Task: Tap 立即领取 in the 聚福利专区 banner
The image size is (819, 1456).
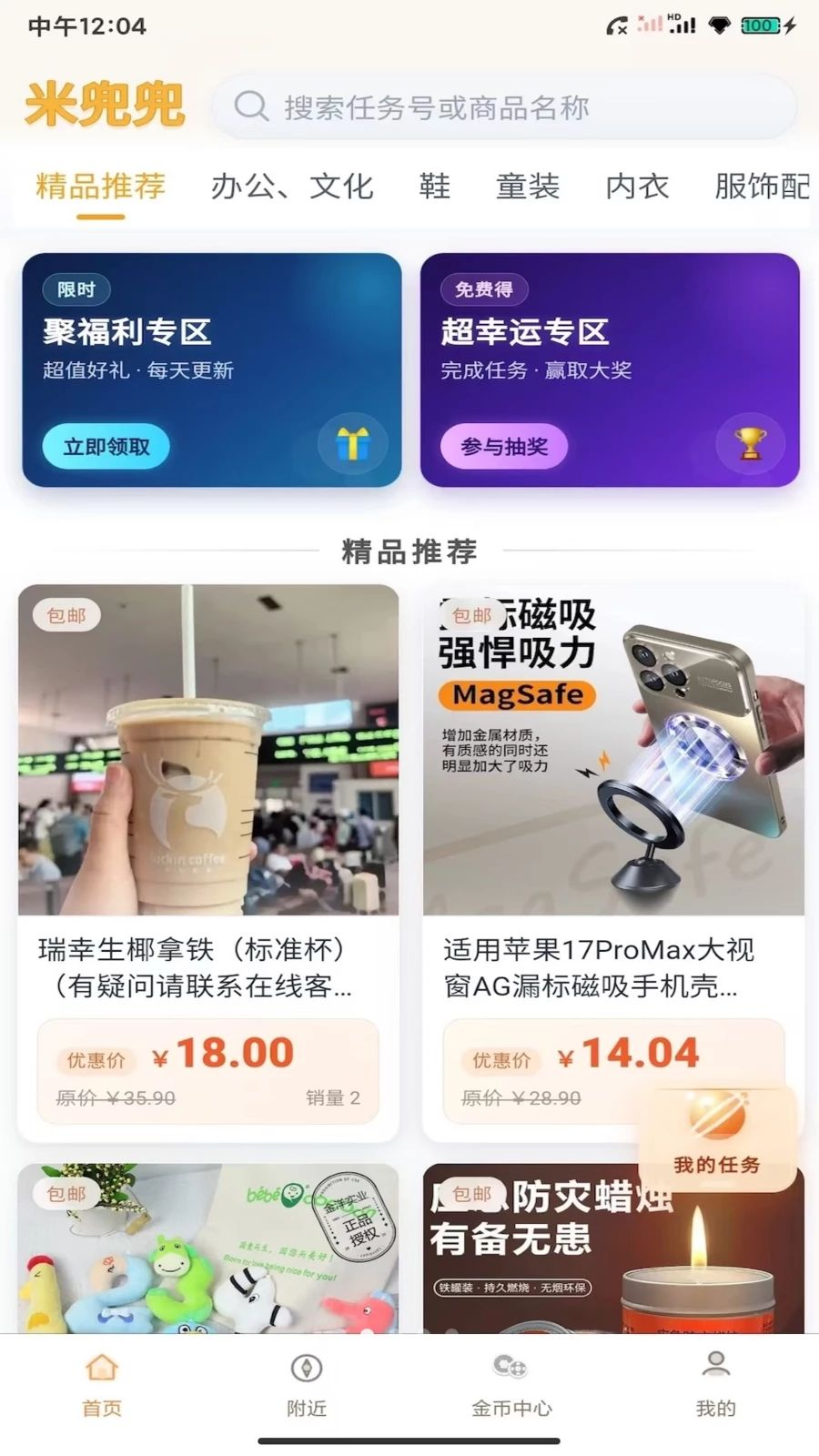Action: [106, 447]
